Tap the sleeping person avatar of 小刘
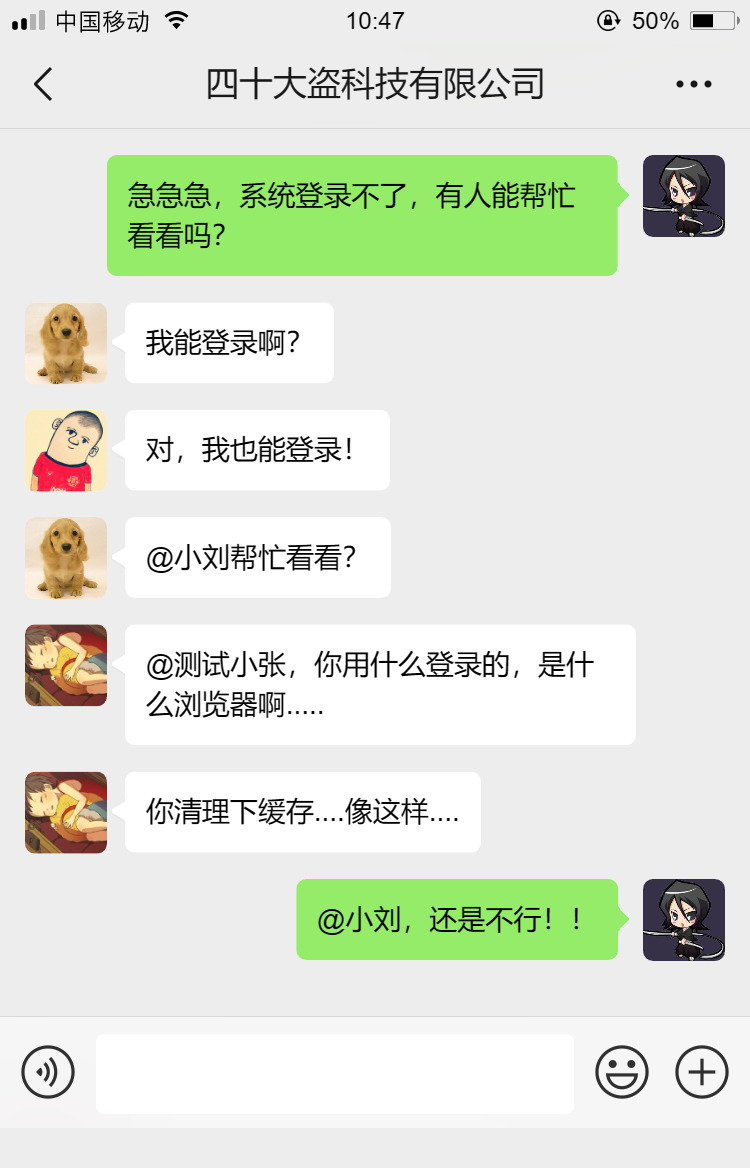The image size is (750, 1168). click(66, 665)
